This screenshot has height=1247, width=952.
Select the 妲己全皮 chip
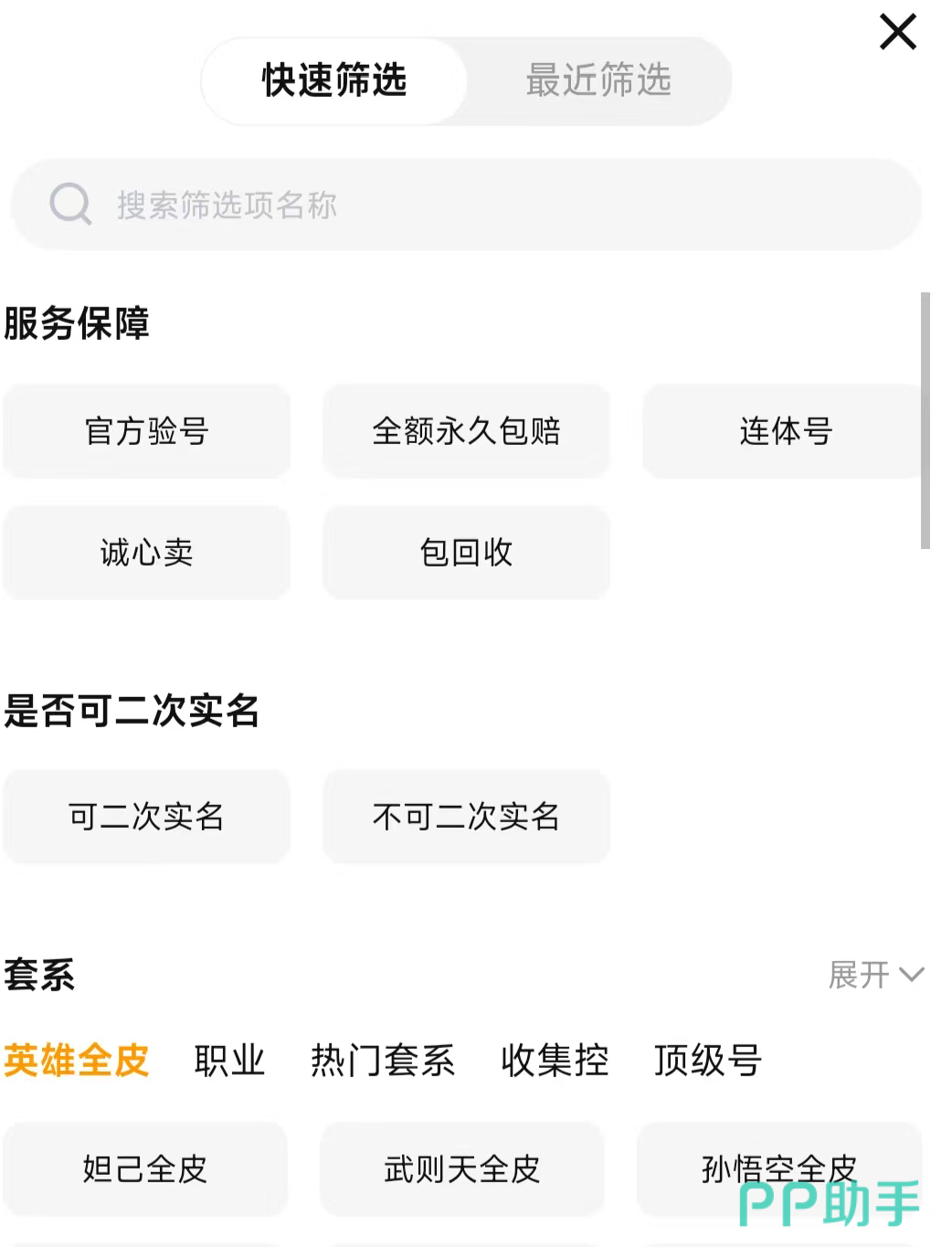[x=145, y=1168]
